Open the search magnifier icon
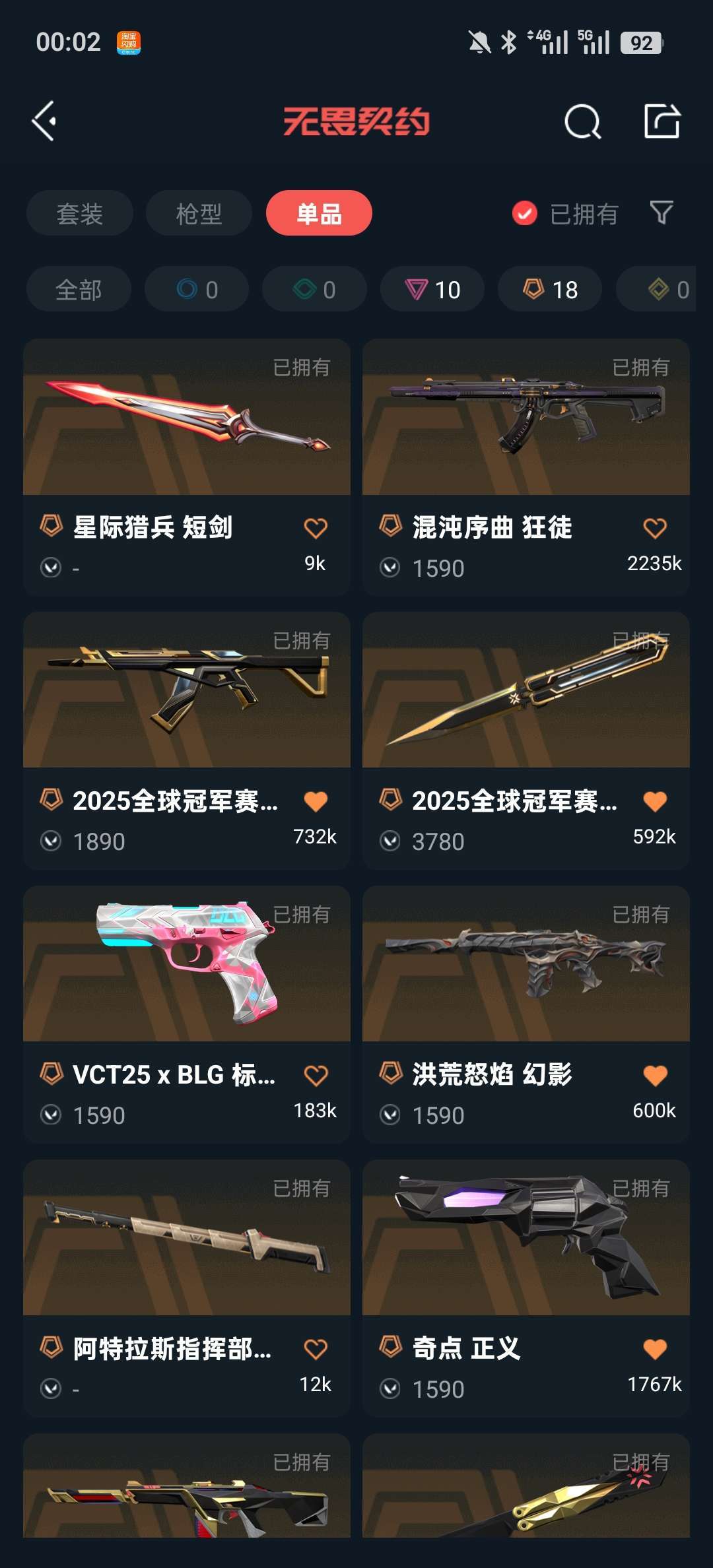 (582, 121)
